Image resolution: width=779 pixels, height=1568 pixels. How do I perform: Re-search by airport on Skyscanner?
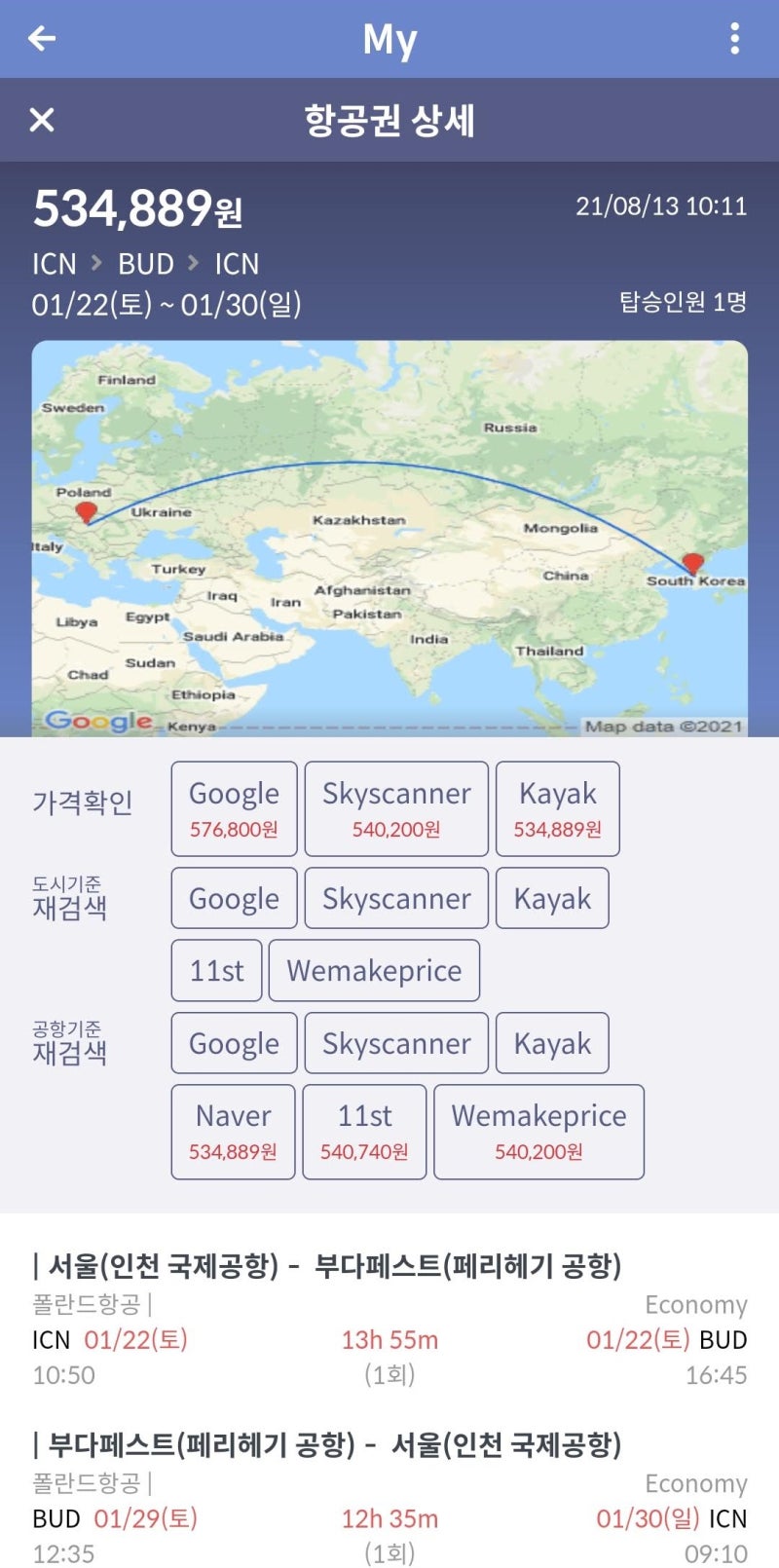click(396, 1043)
